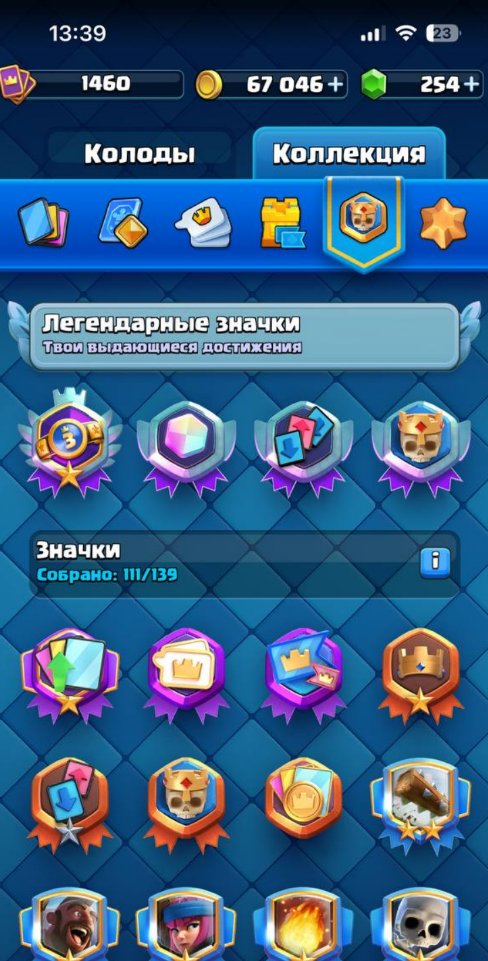Image resolution: width=488 pixels, height=961 pixels.
Task: Open the cards collection icon tab
Action: point(43,222)
